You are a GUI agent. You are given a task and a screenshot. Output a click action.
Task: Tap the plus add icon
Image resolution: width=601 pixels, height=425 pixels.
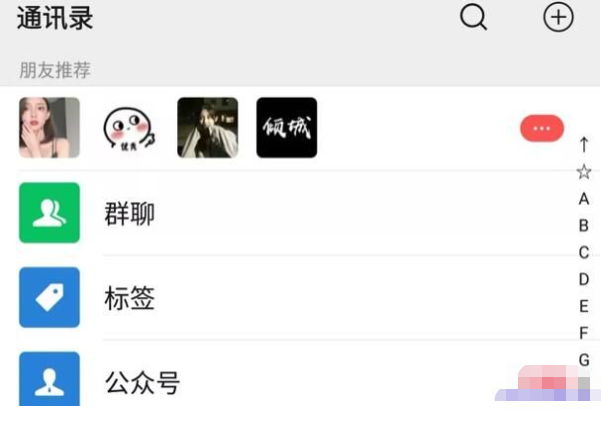[x=558, y=17]
